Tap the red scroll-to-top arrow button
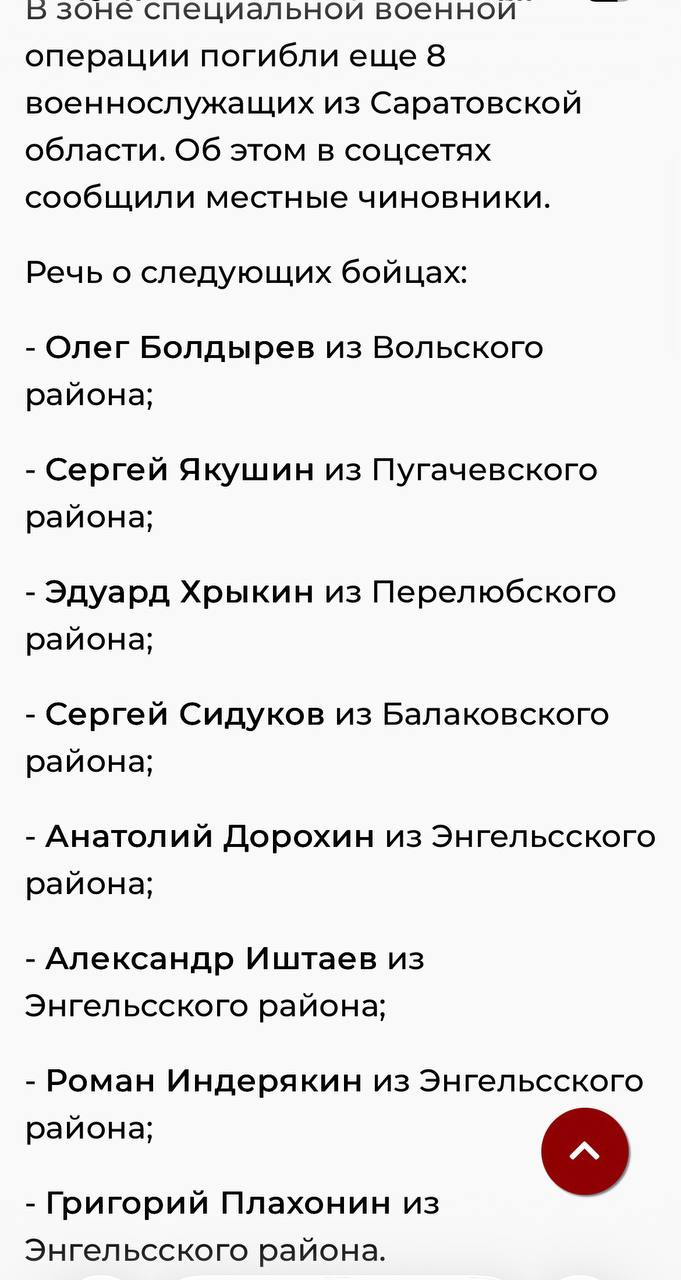This screenshot has width=681, height=1280. pos(585,1152)
